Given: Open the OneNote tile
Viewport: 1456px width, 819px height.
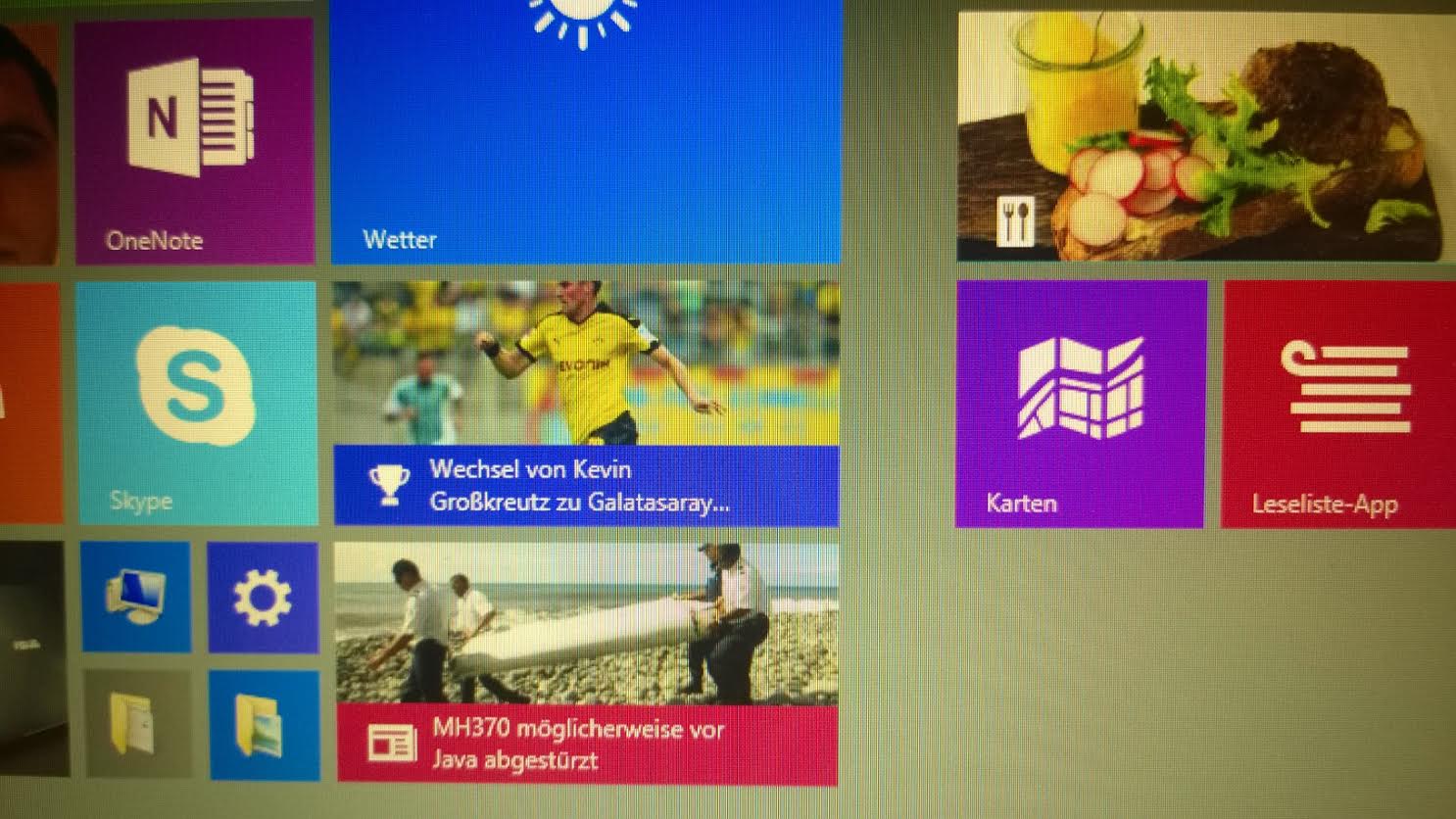Looking at the screenshot, I should [194, 142].
